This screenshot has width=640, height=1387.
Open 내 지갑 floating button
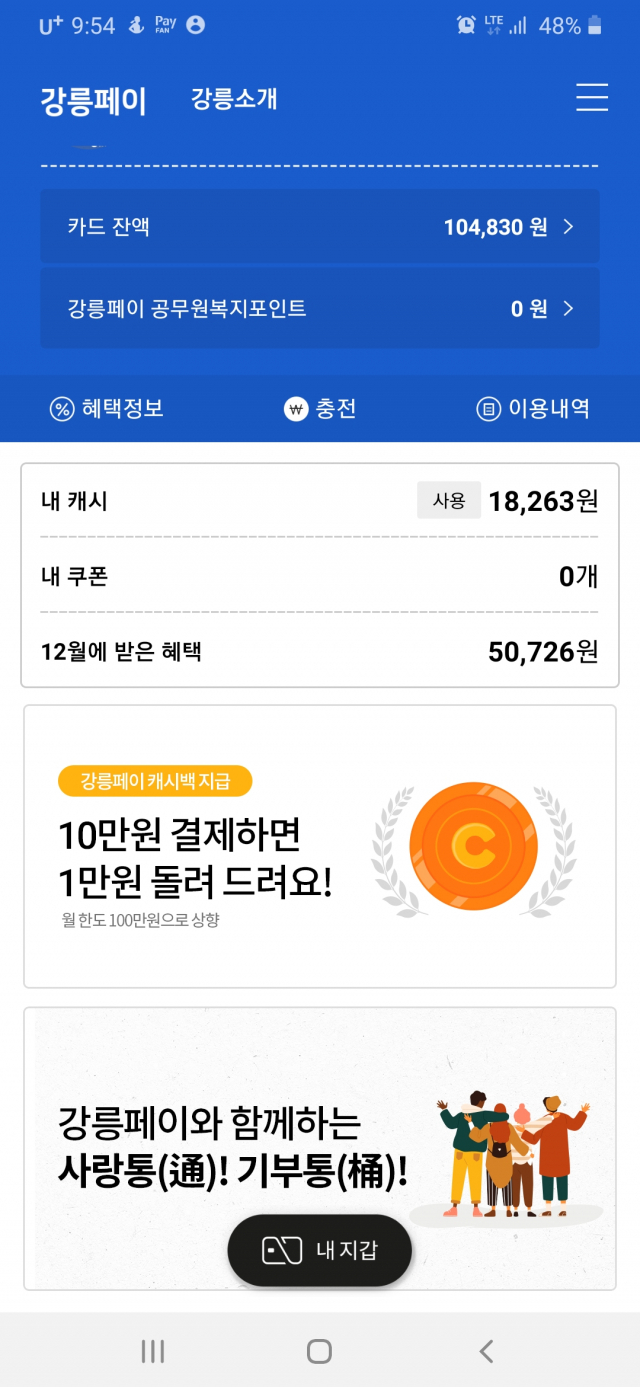320,1250
